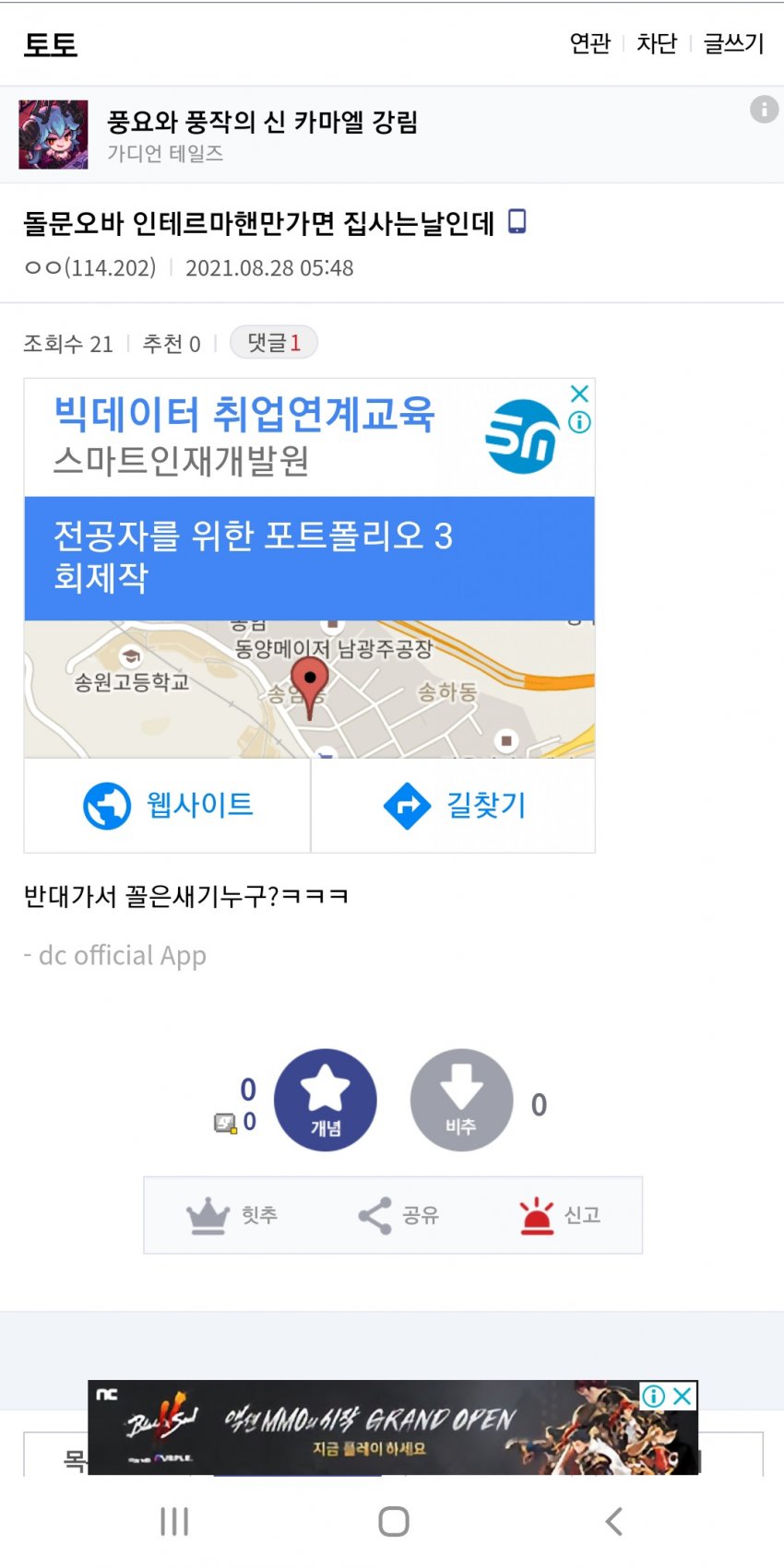Tap 연관 in the top bar
The width and height of the screenshot is (784, 1568).
point(590,43)
